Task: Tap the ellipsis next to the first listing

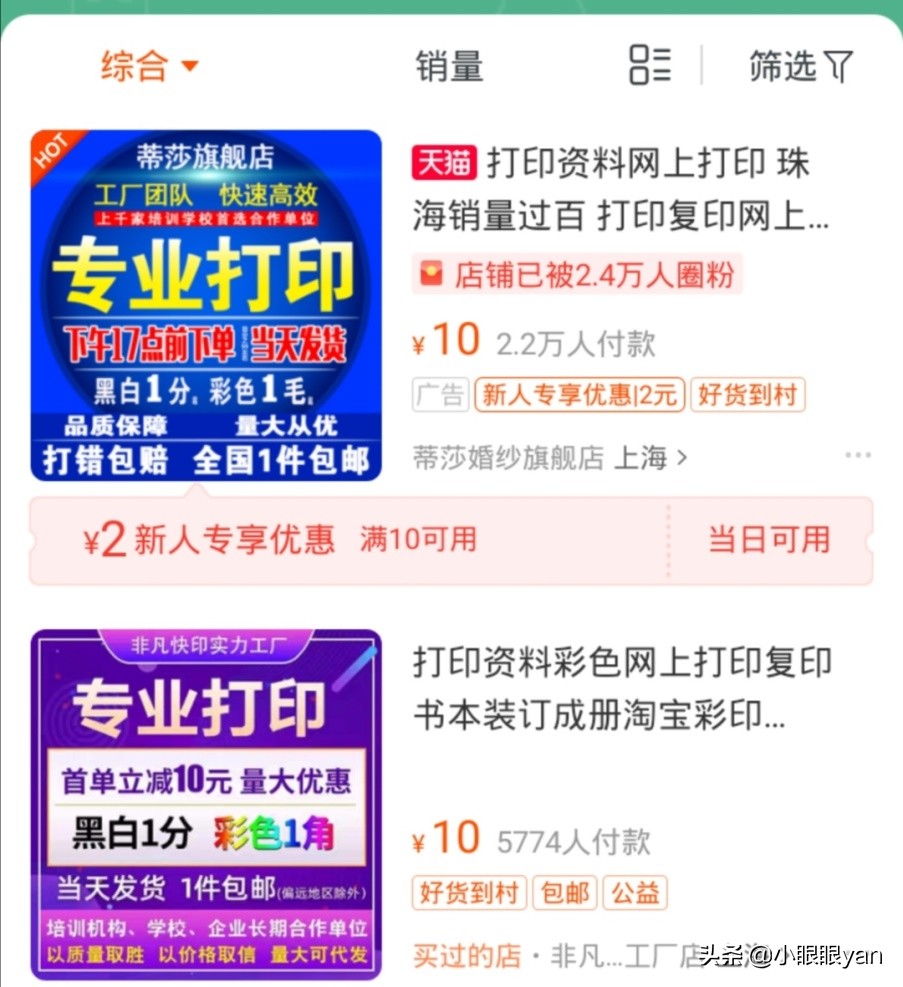Action: 855,456
